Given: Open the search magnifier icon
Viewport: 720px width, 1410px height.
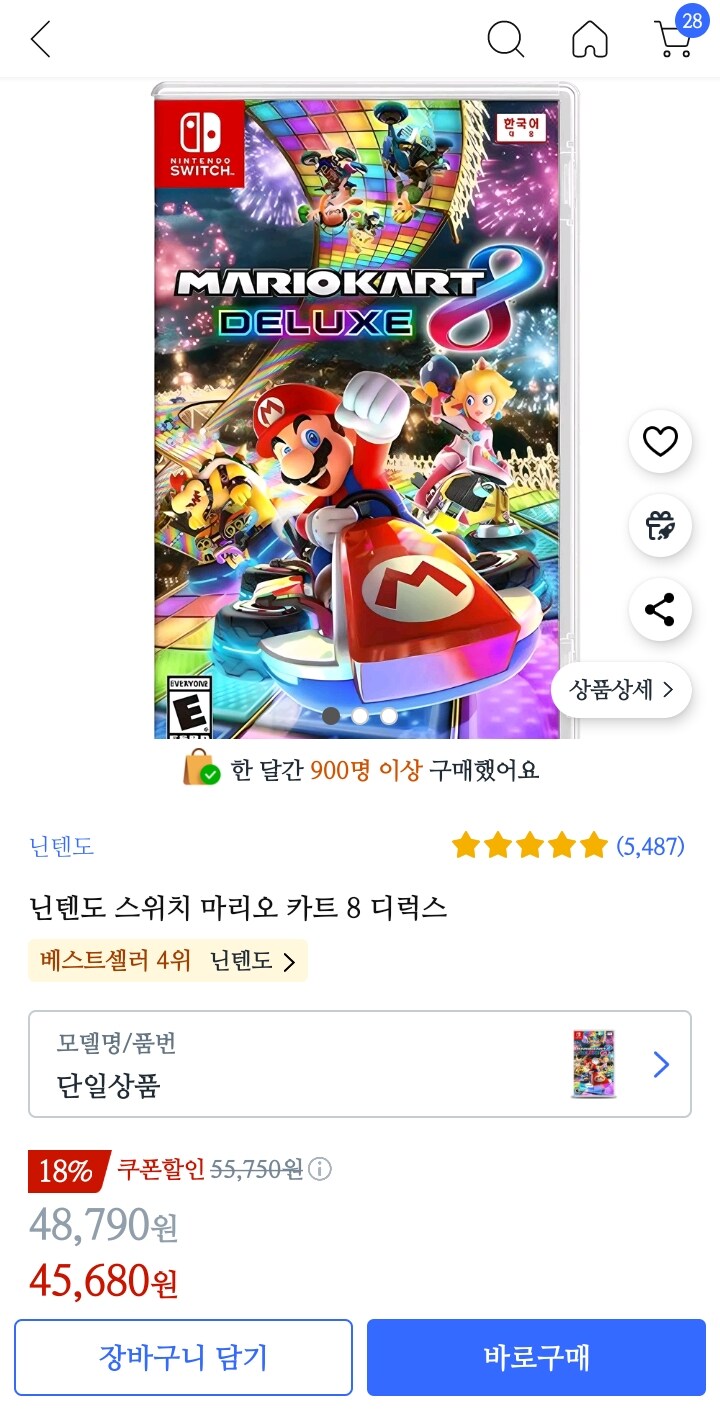Looking at the screenshot, I should (506, 39).
